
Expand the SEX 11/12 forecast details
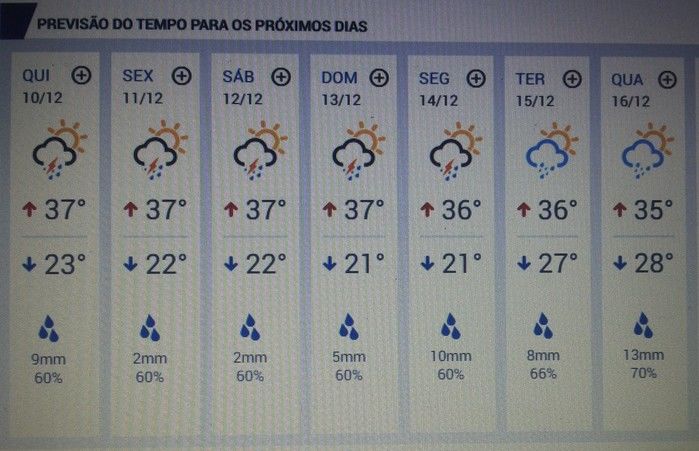click(181, 75)
